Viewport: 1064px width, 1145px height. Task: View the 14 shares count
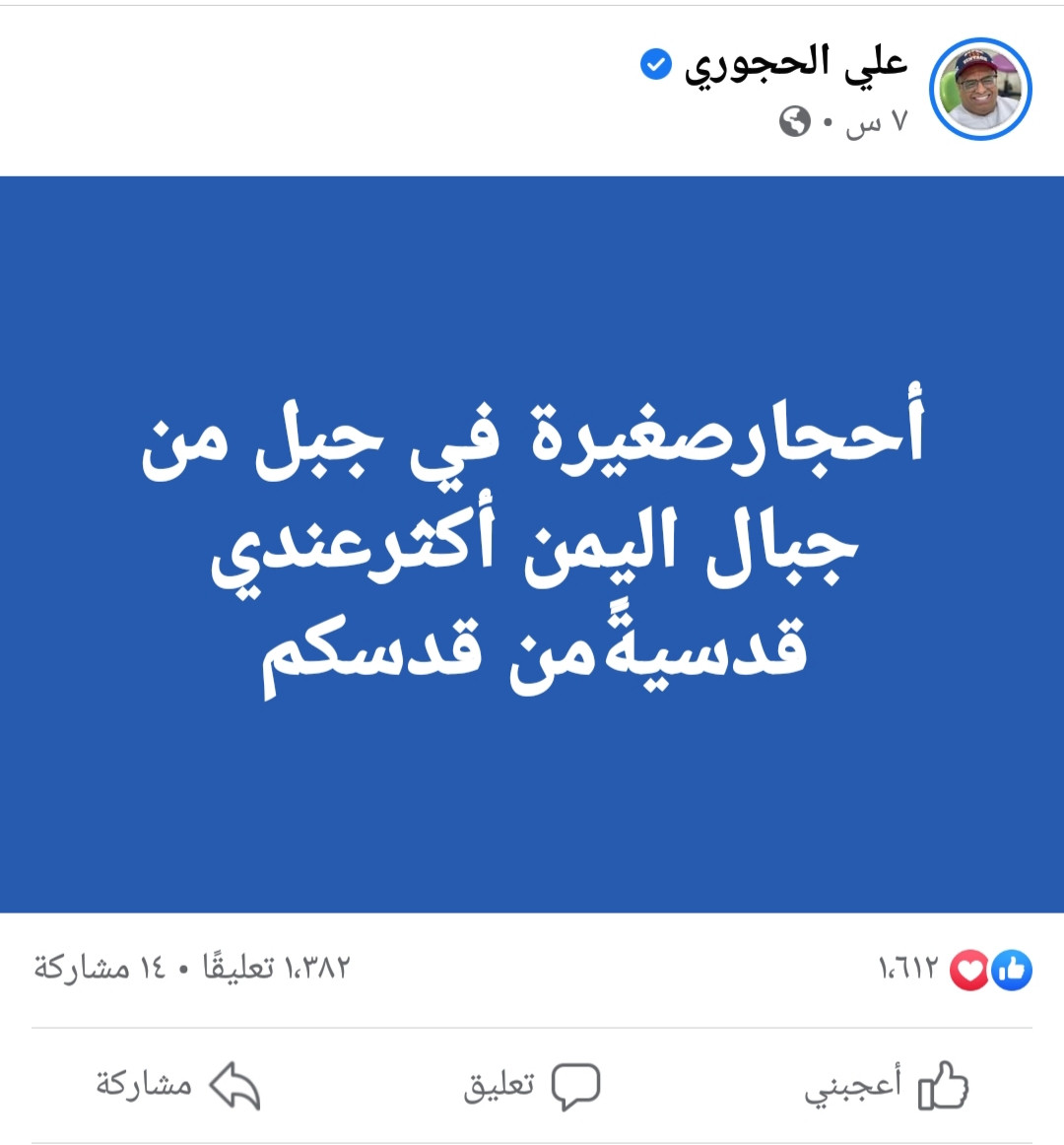(x=100, y=968)
